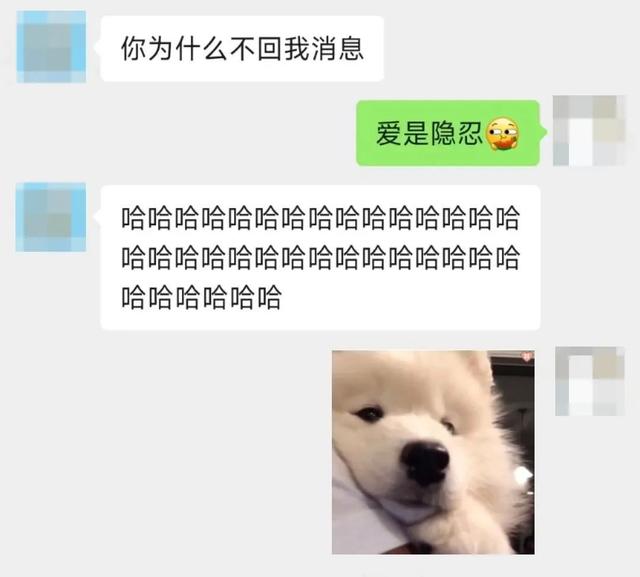Tap my avatar beside the dog photo
The width and height of the screenshot is (640, 577).
(588, 381)
